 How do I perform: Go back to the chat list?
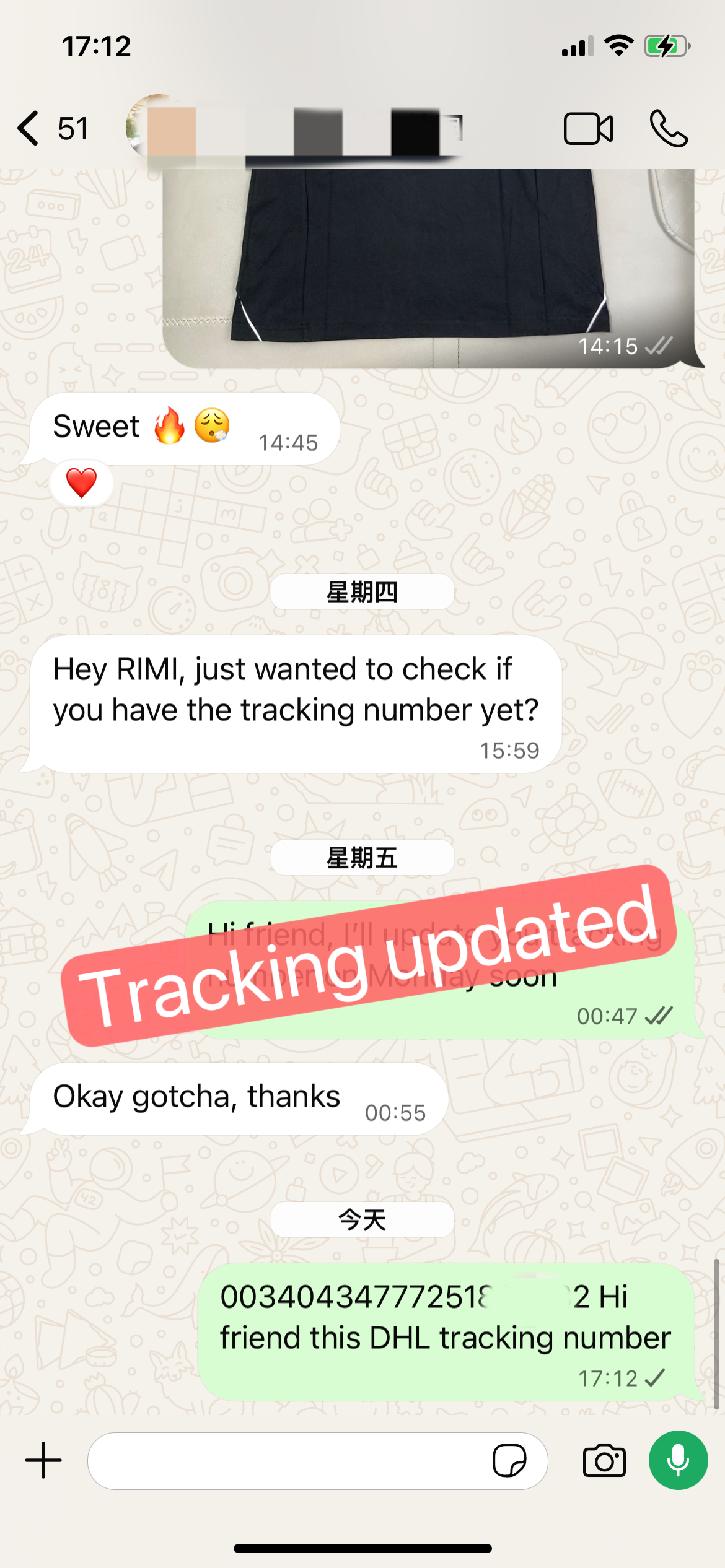(x=52, y=129)
